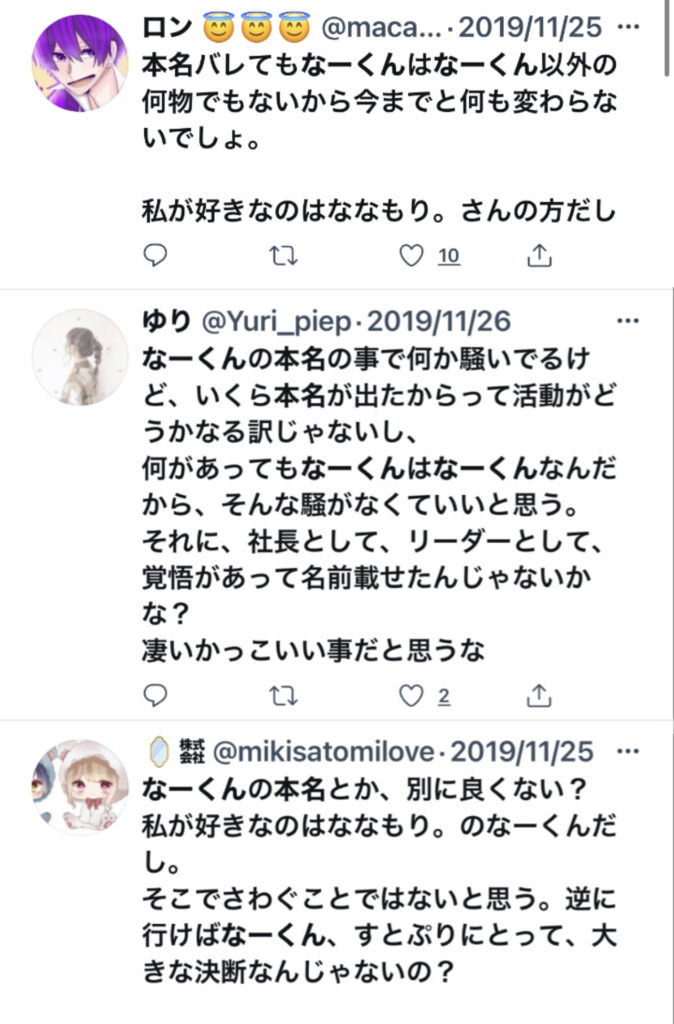Share ロン's tweet
Image resolution: width=674 pixels, height=1024 pixels.
coord(539,256)
